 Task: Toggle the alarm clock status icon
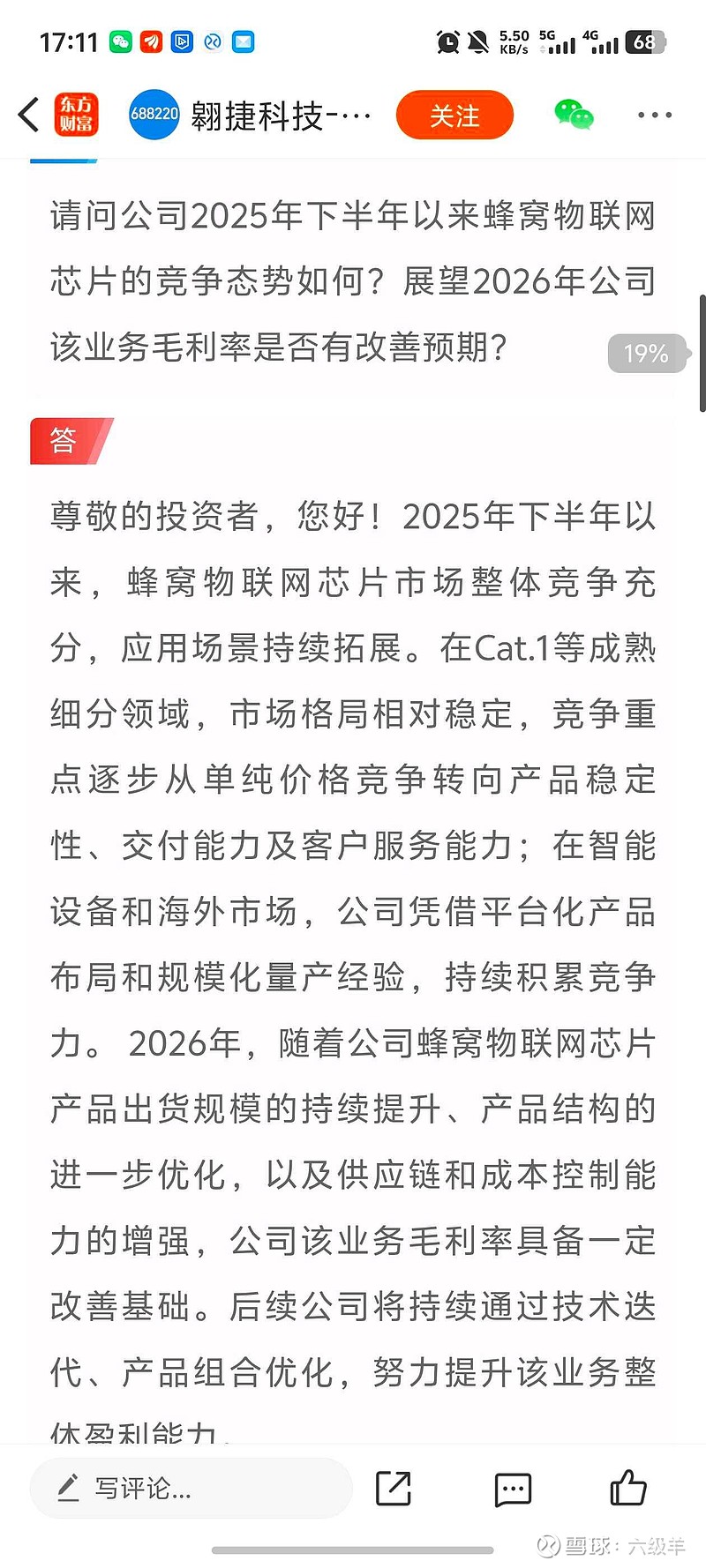(x=448, y=41)
